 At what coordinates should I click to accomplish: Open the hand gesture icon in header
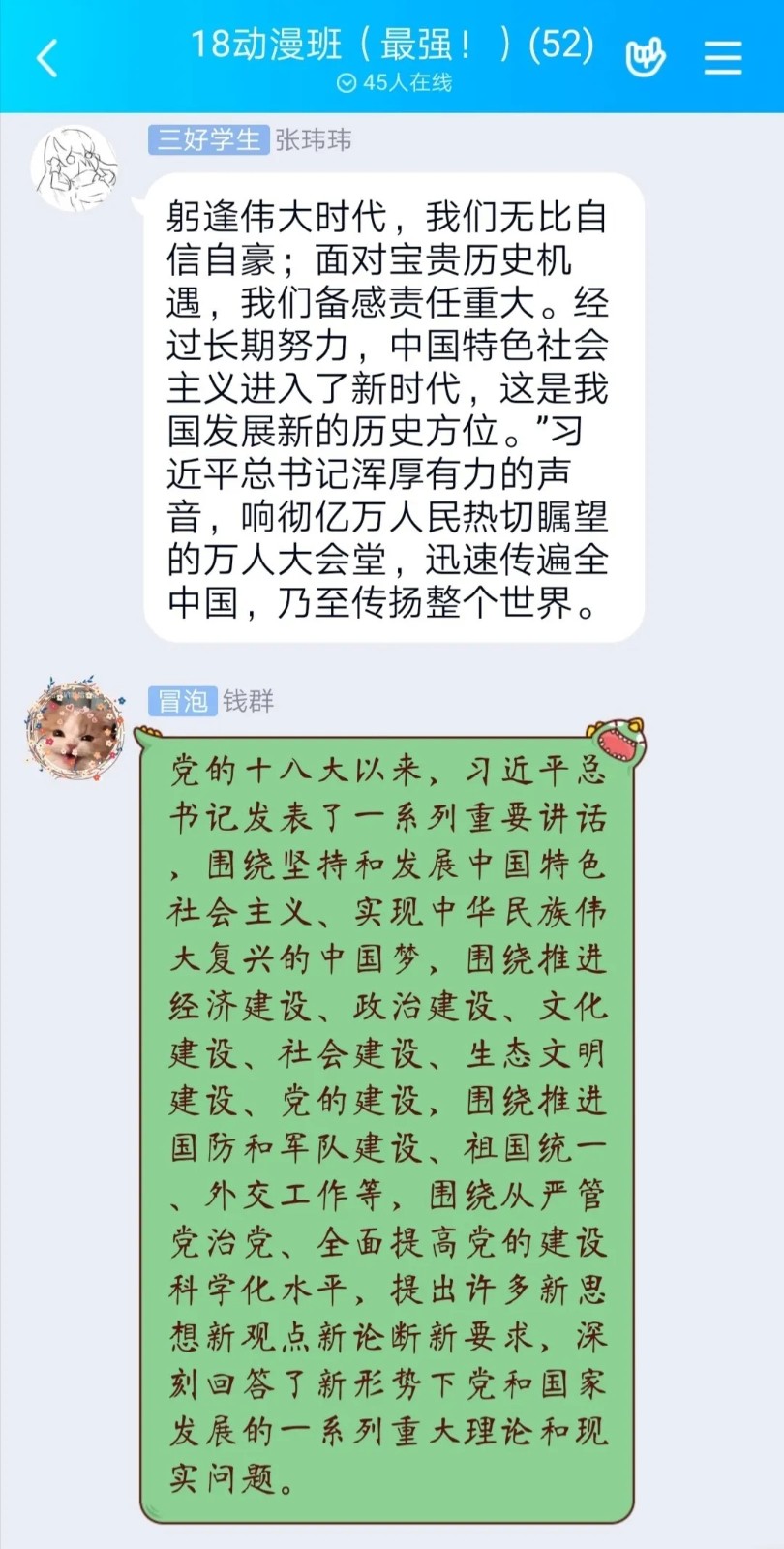(645, 59)
